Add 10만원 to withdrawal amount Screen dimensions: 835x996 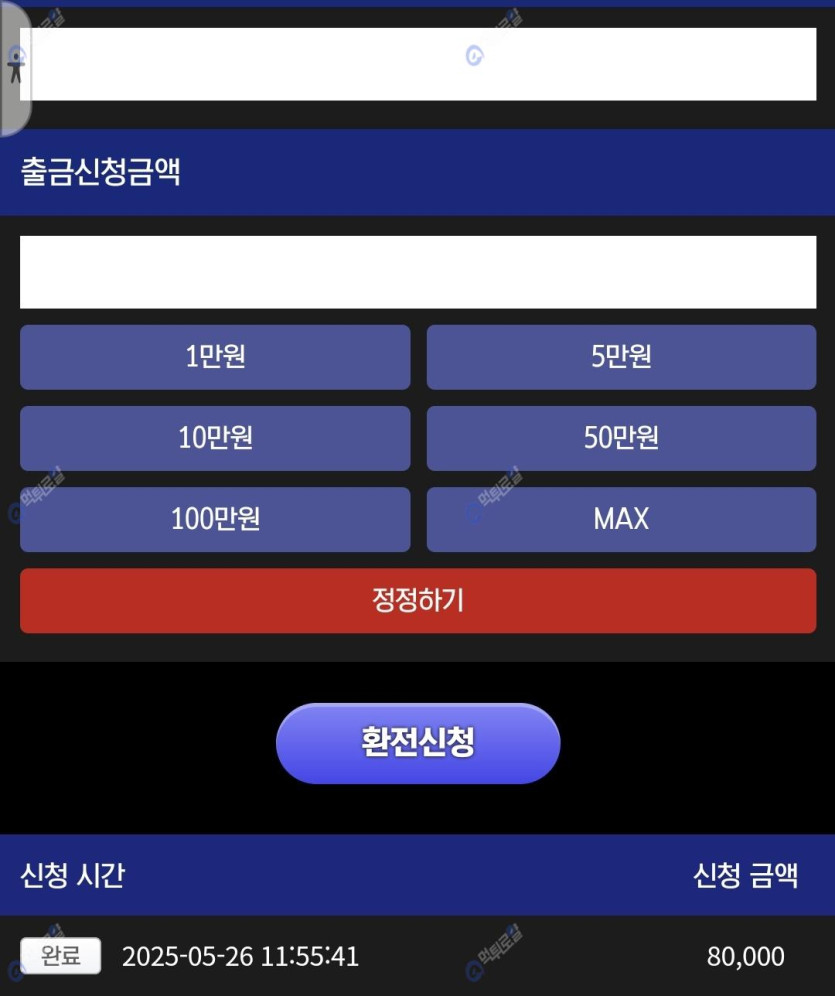[x=215, y=438]
